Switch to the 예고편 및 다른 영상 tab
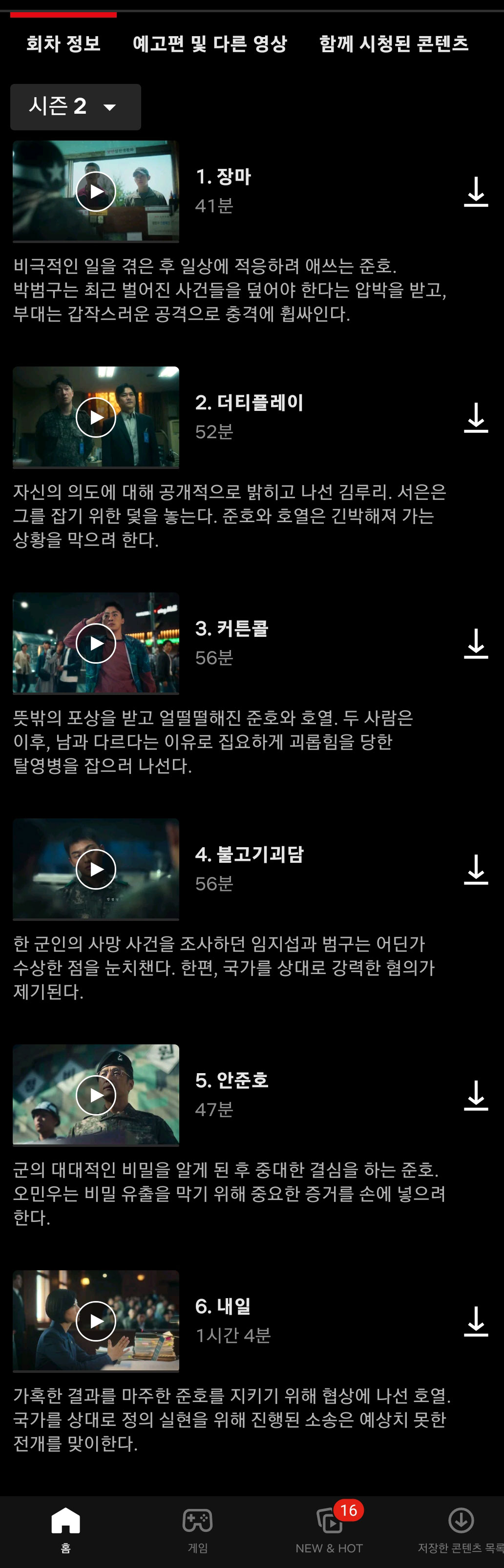This screenshot has width=504, height=1568. [x=209, y=44]
